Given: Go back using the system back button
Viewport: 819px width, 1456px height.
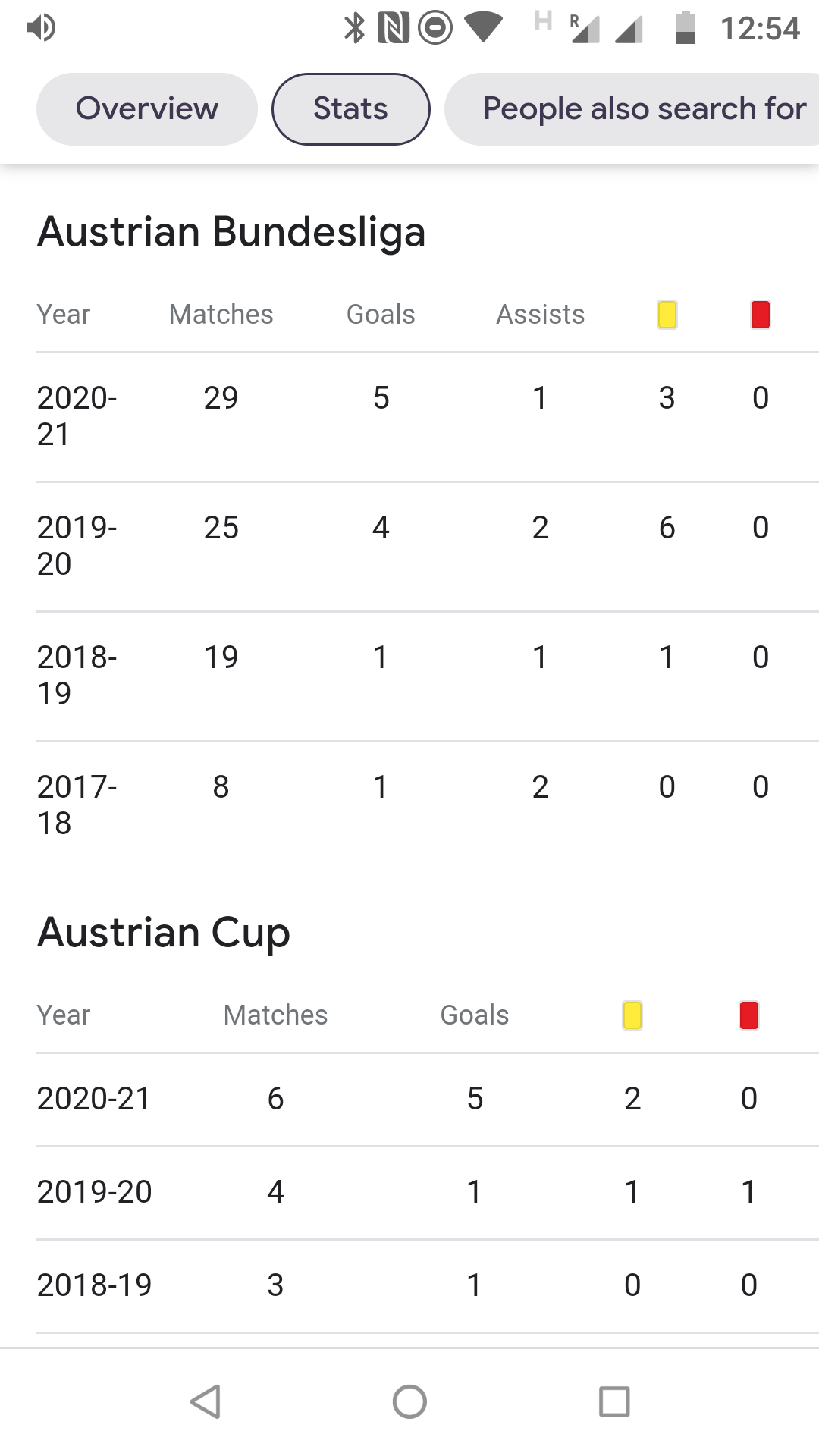Looking at the screenshot, I should click(206, 1401).
